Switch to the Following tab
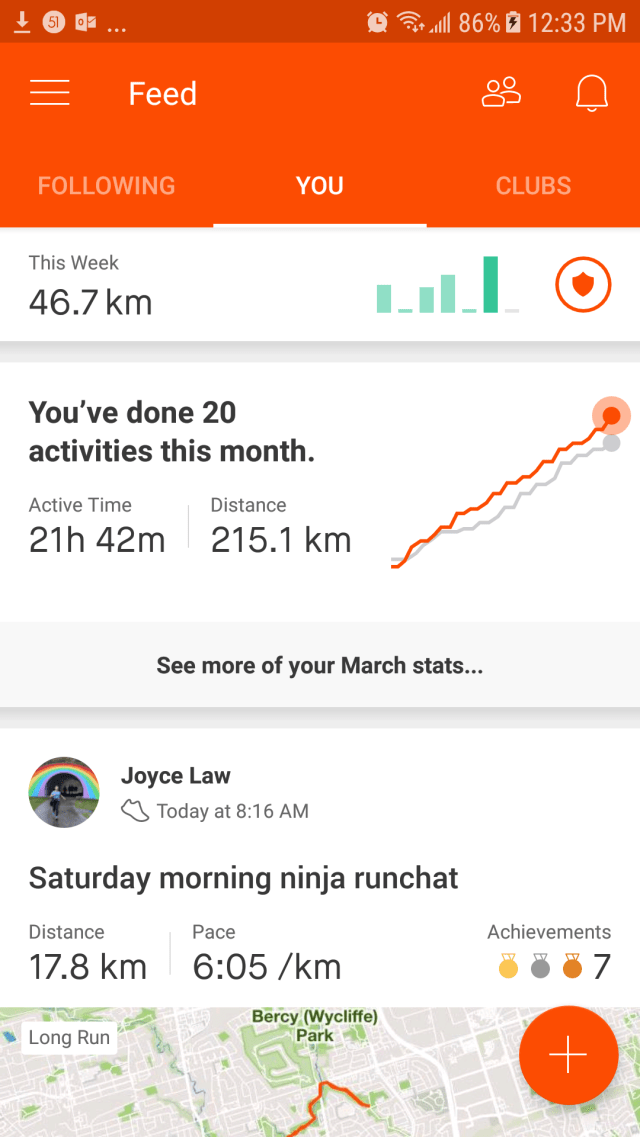Viewport: 640px width, 1137px height. [x=106, y=186]
